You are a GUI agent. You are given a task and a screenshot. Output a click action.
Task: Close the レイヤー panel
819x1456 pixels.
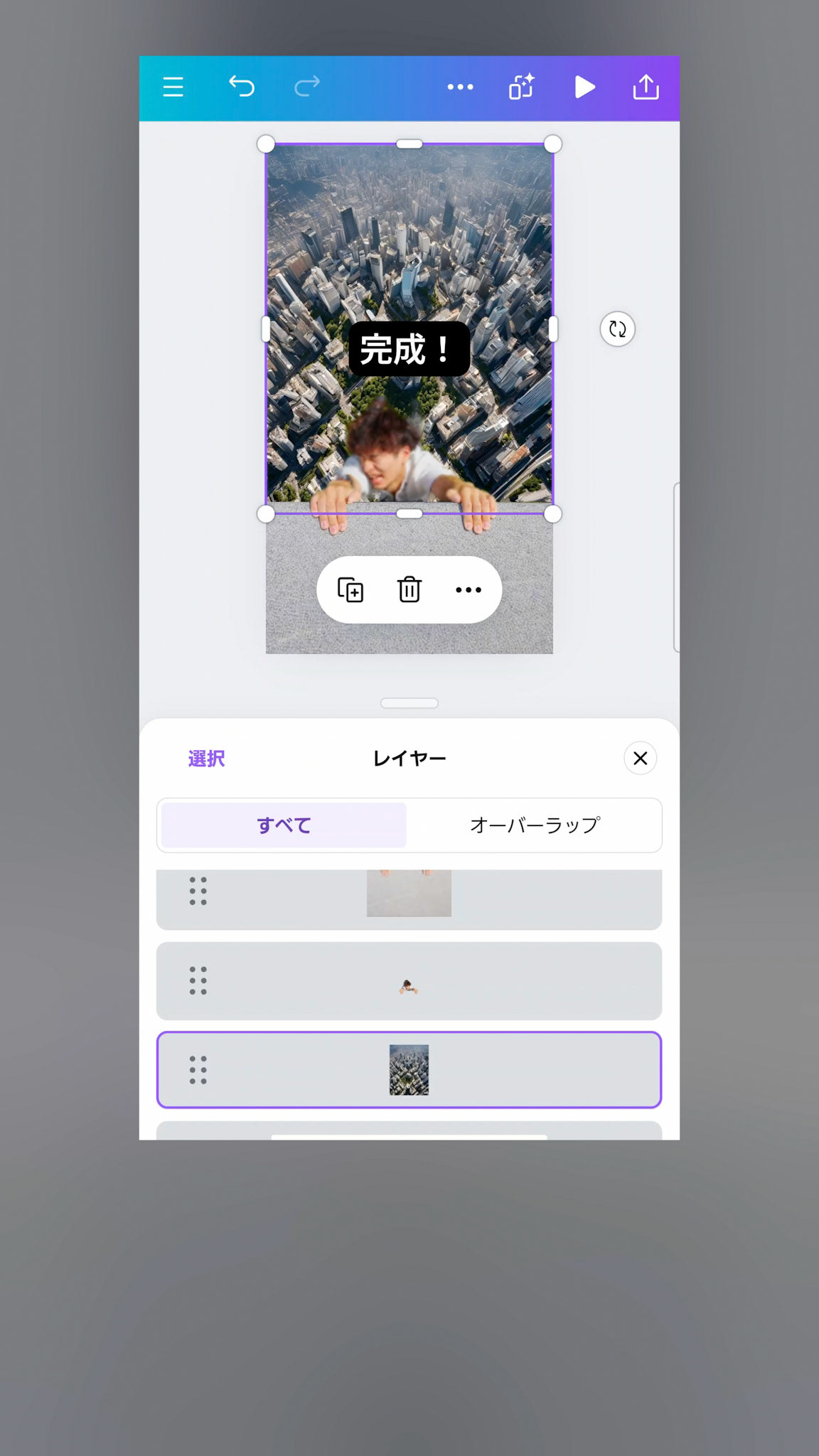coord(640,759)
